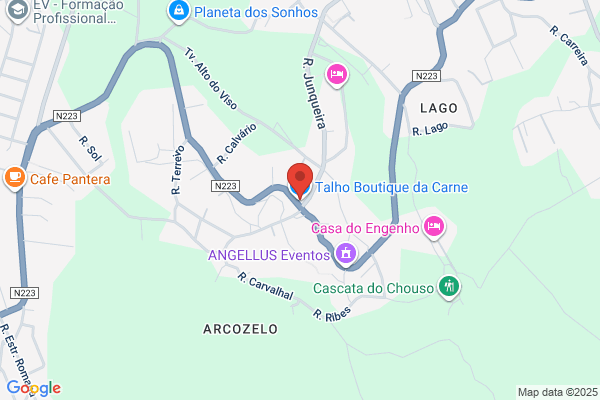Open the Cafe Pantera map marker
Viewport: 600px width, 400px height.
point(15,178)
